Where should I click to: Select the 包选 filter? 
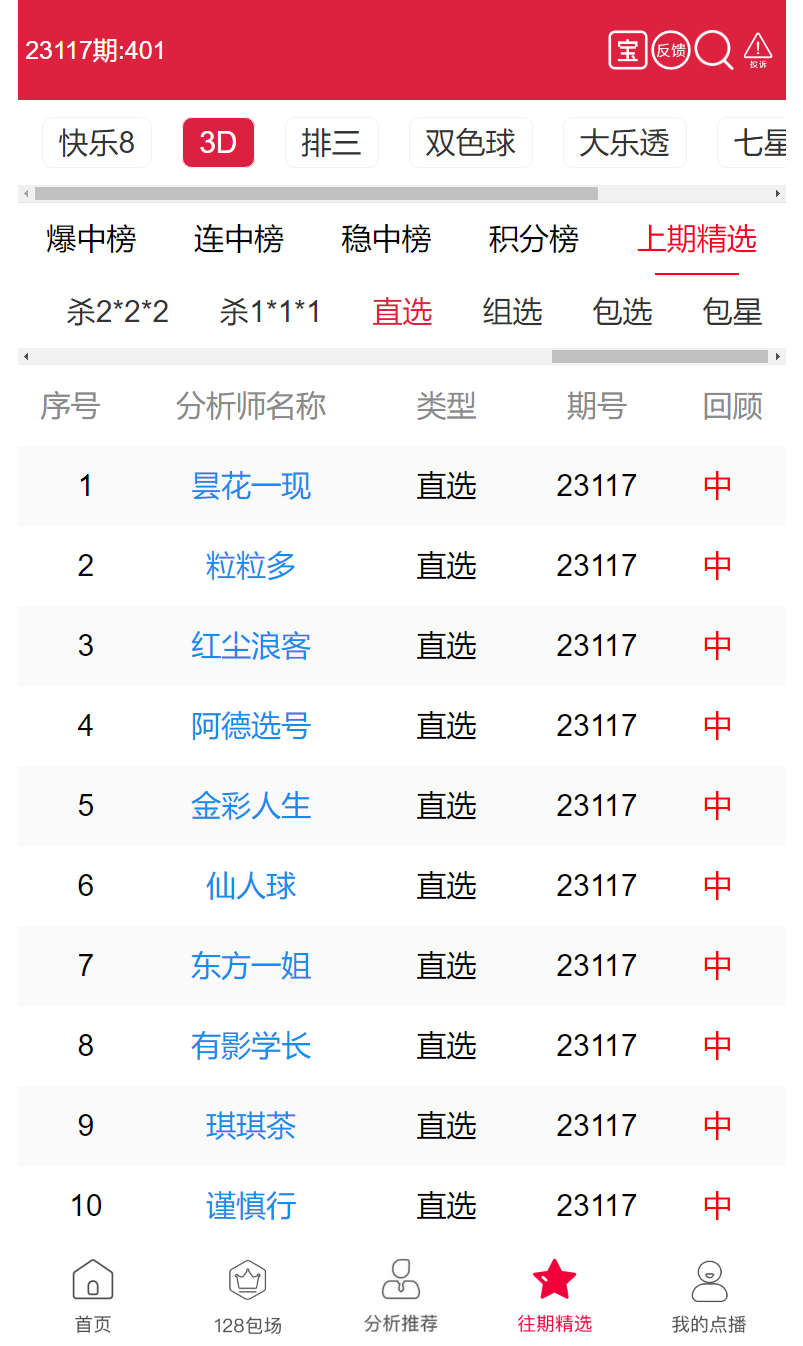622,312
